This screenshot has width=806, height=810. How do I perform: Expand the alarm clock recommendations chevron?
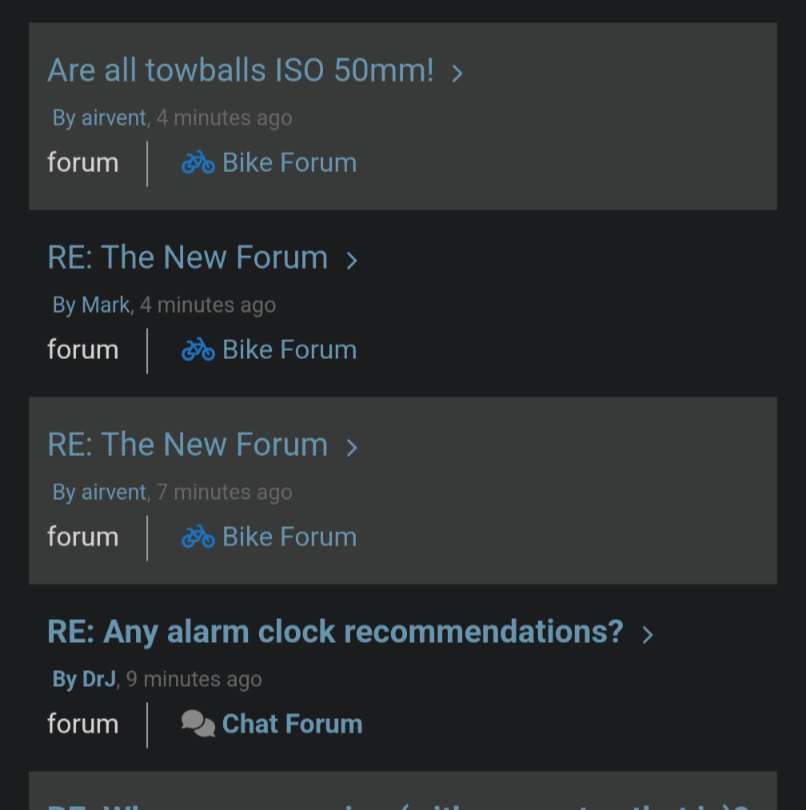[x=647, y=634]
